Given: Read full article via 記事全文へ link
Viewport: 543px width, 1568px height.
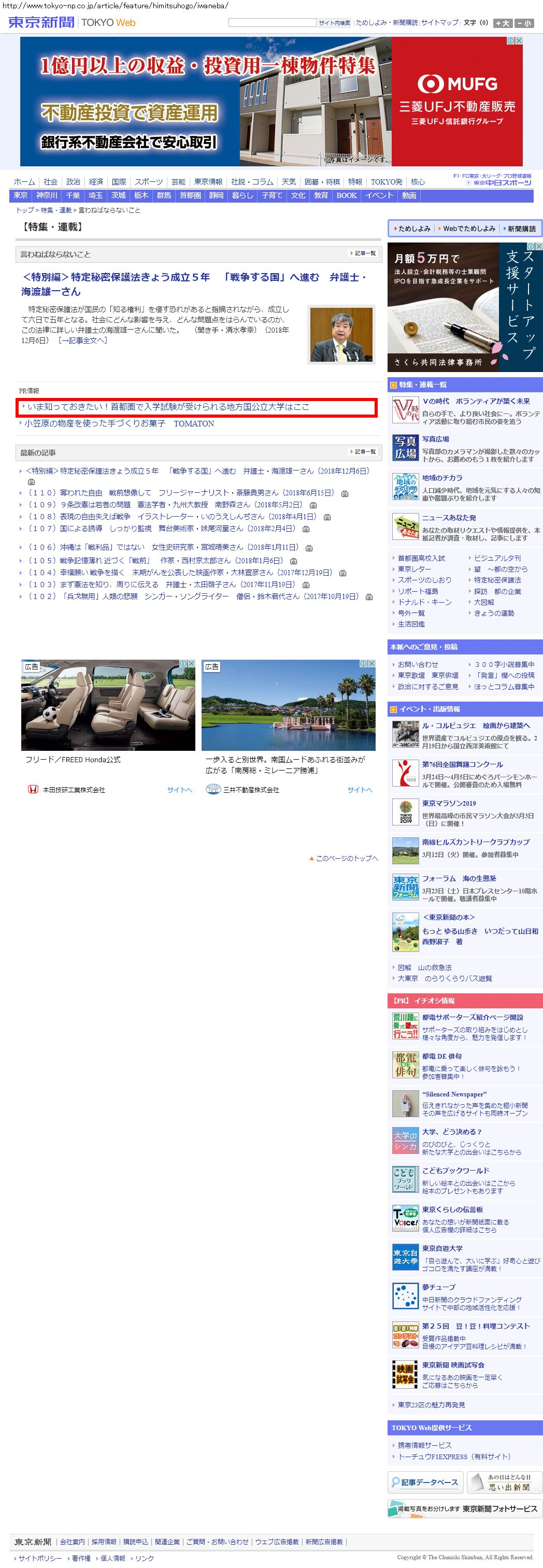Looking at the screenshot, I should coord(83,340).
